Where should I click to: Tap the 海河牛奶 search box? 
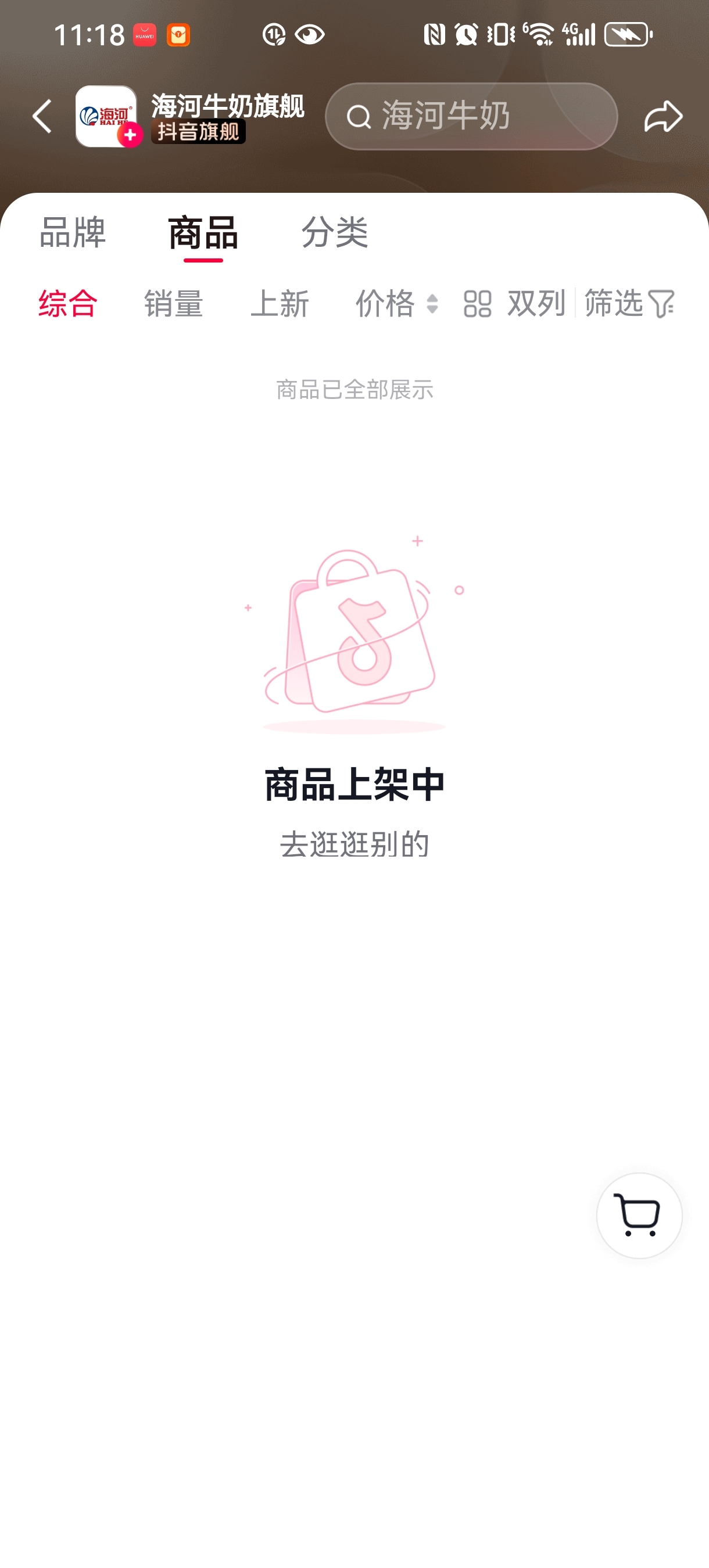pos(471,116)
